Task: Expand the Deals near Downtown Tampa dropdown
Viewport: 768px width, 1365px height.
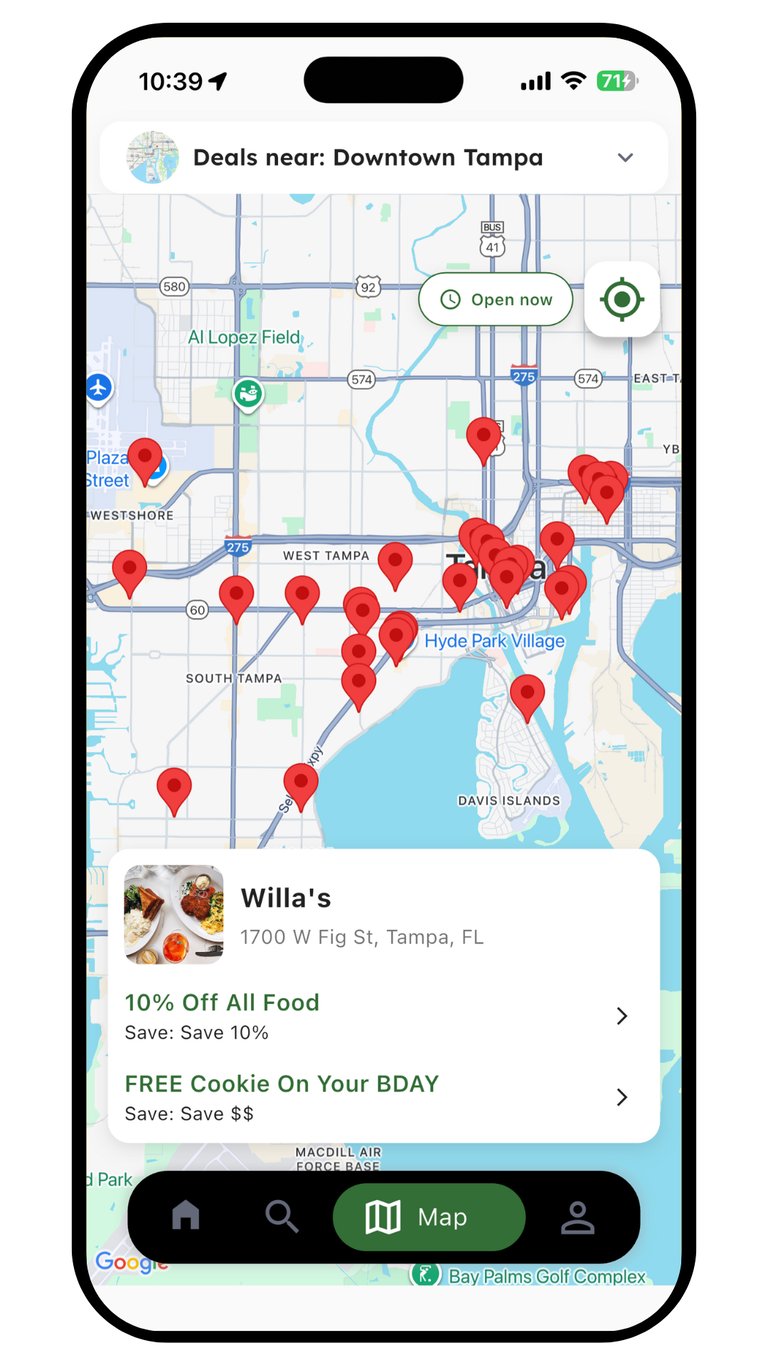Action: pos(625,158)
